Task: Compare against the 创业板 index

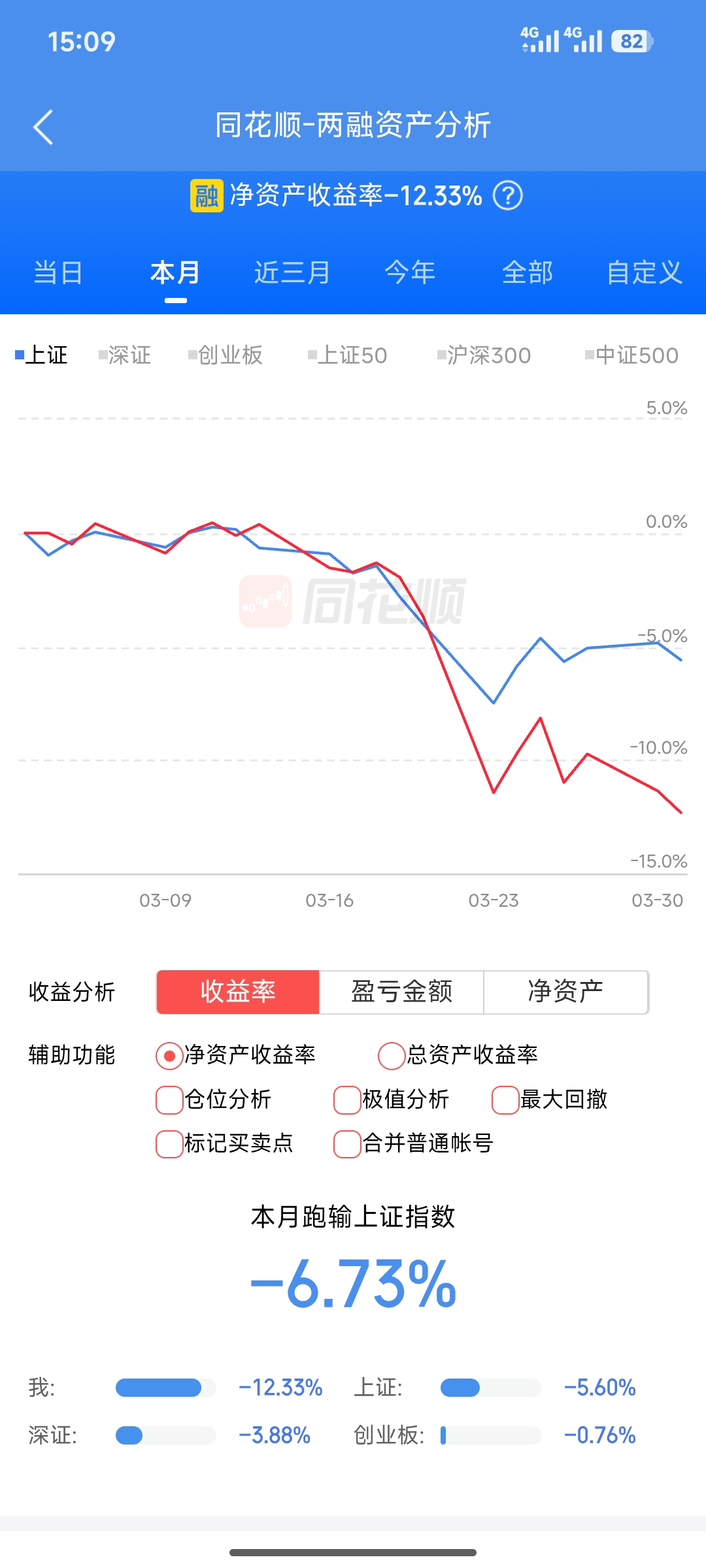Action: [x=226, y=355]
